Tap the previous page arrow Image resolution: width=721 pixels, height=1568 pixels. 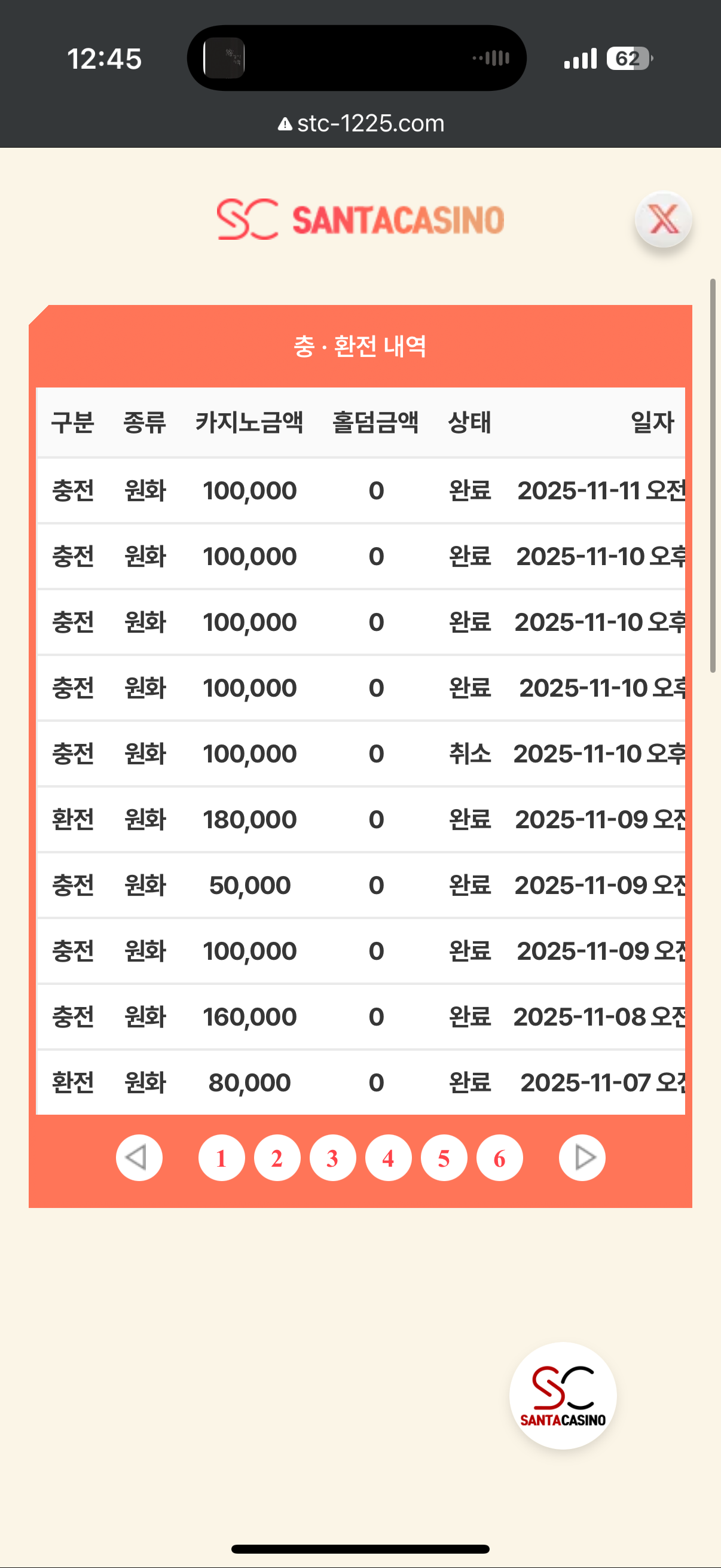pos(139,1158)
